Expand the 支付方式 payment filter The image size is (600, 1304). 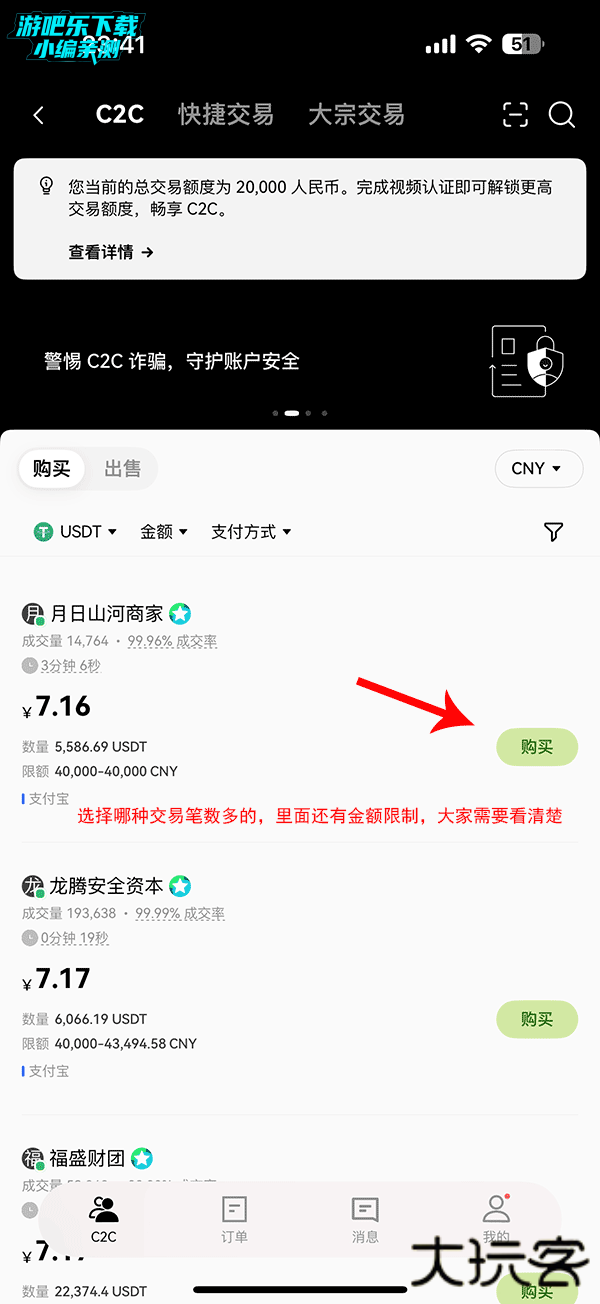click(x=251, y=532)
